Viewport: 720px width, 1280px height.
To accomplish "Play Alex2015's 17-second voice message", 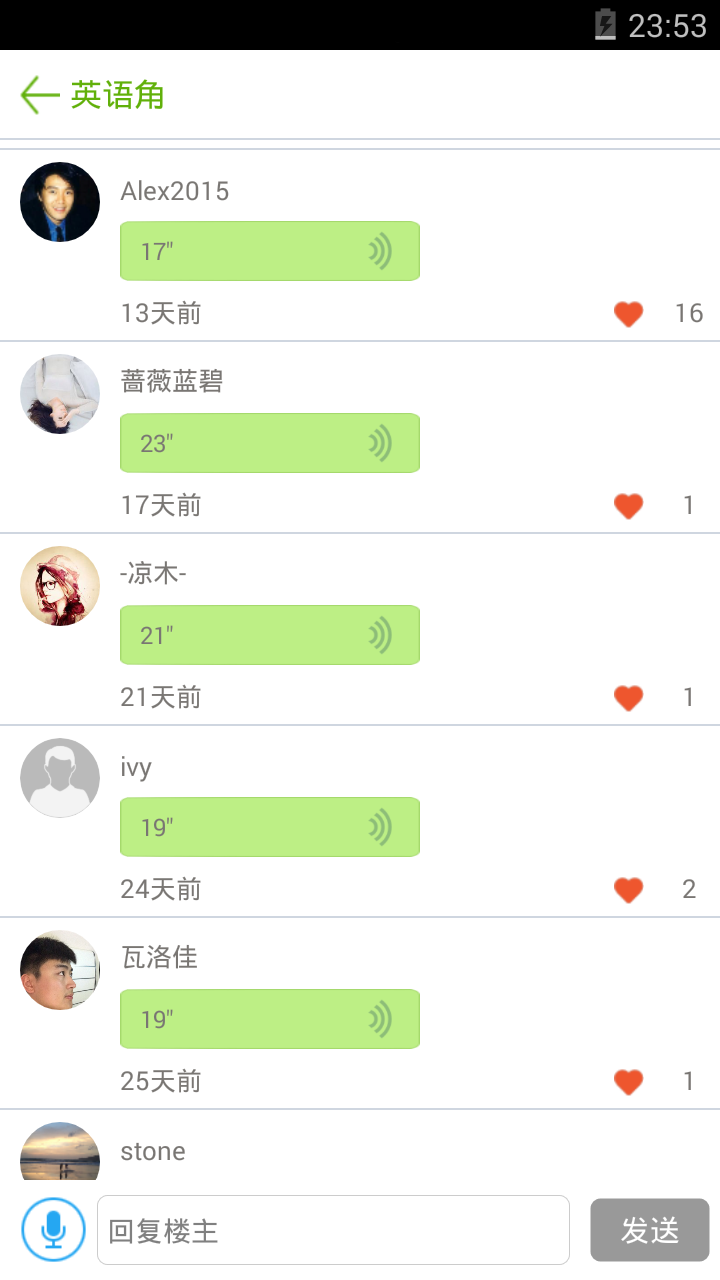I will (x=269, y=251).
